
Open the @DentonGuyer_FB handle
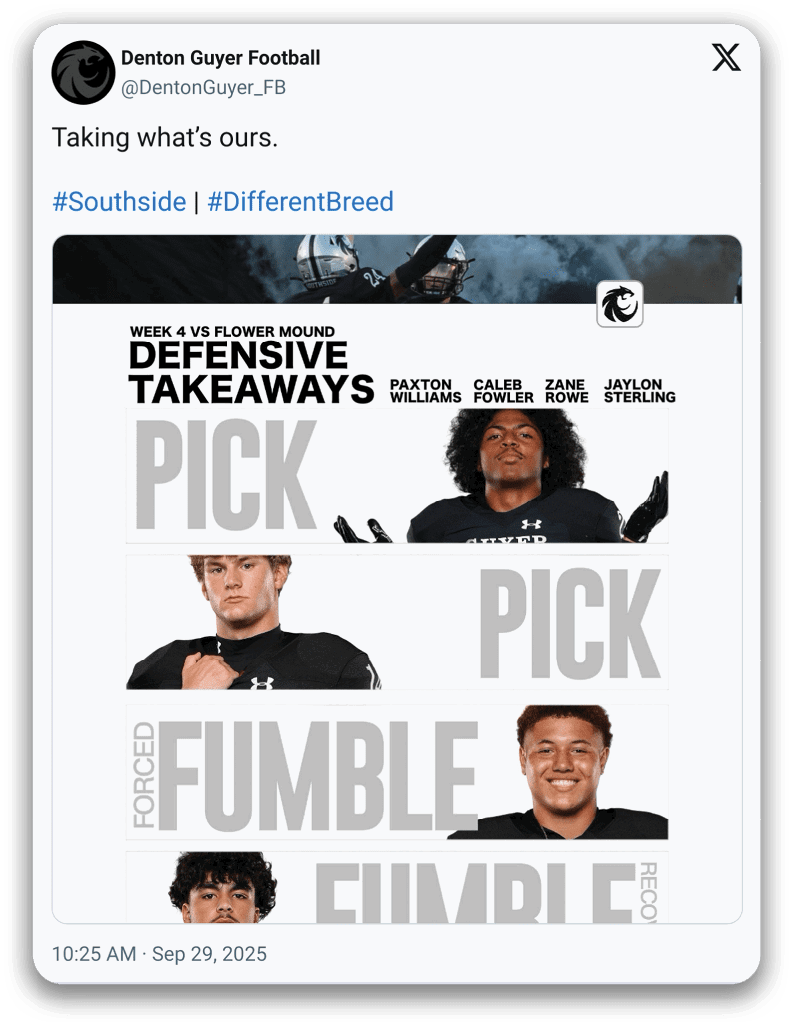203,88
